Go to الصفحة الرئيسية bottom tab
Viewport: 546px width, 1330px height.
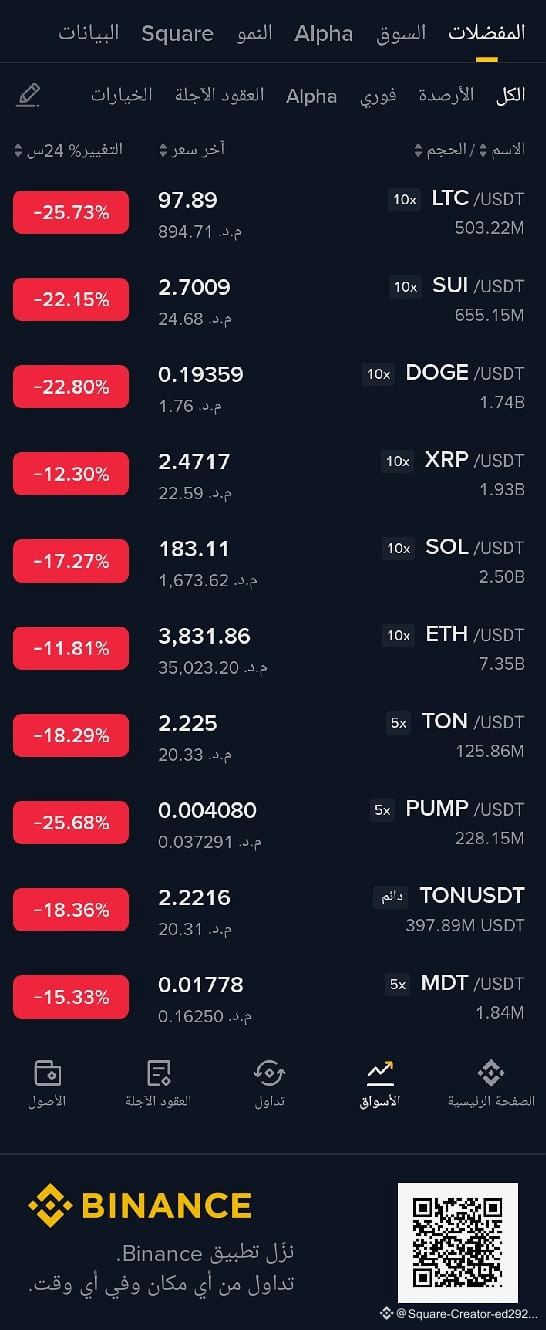click(x=491, y=1085)
